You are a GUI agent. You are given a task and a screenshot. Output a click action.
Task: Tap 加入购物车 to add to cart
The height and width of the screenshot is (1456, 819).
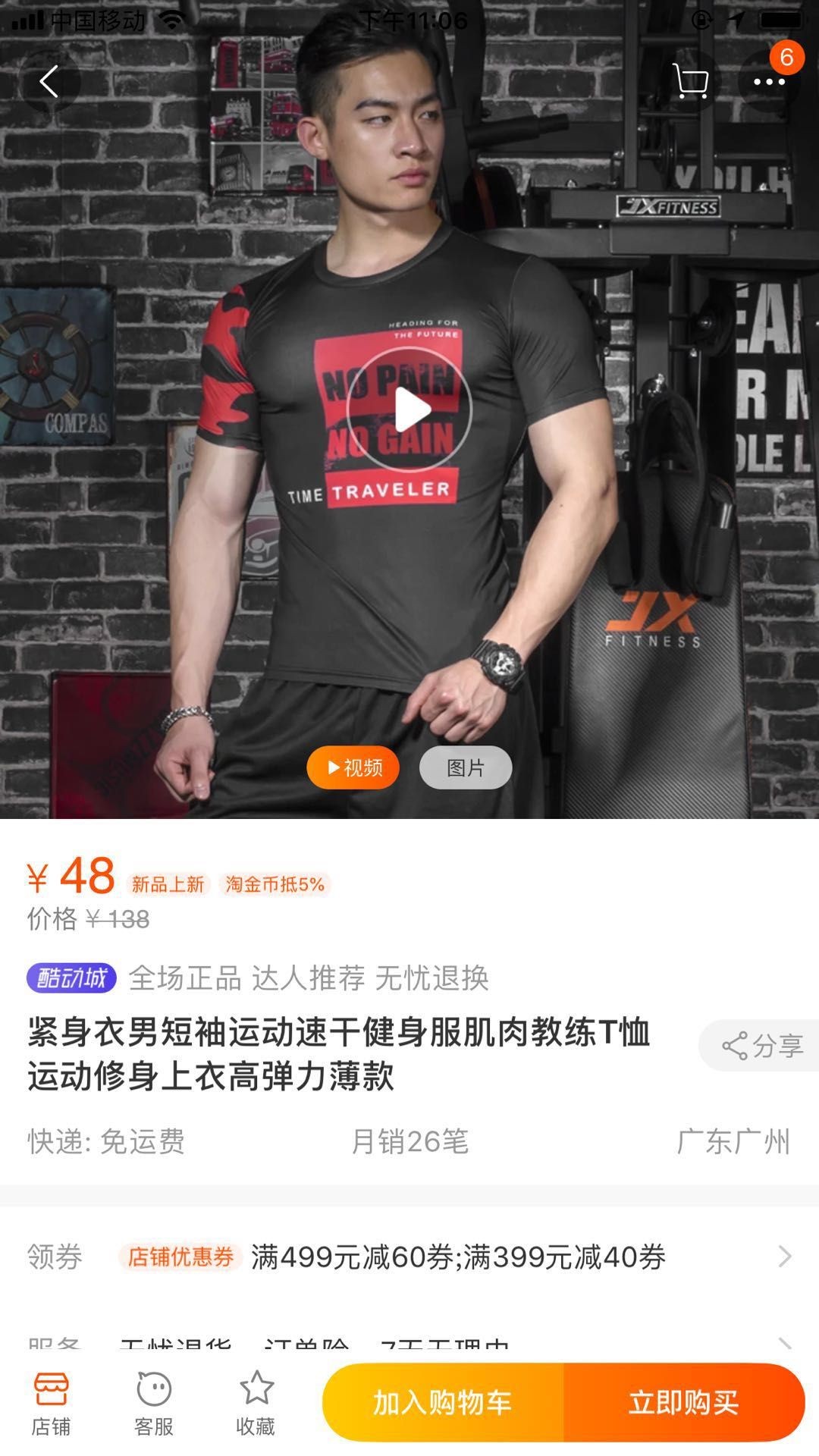point(443,1402)
